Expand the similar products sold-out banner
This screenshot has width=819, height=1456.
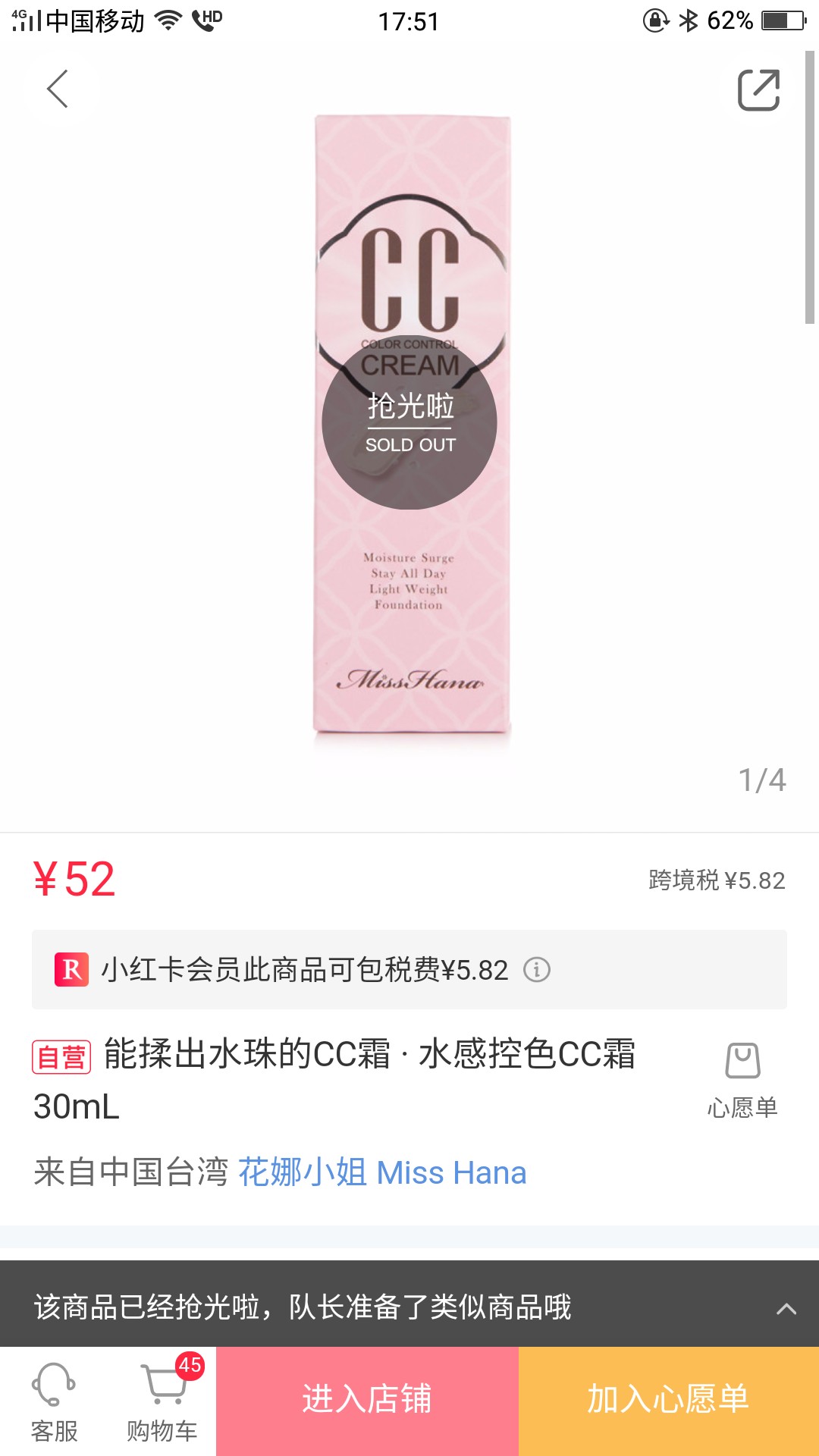click(x=409, y=1306)
